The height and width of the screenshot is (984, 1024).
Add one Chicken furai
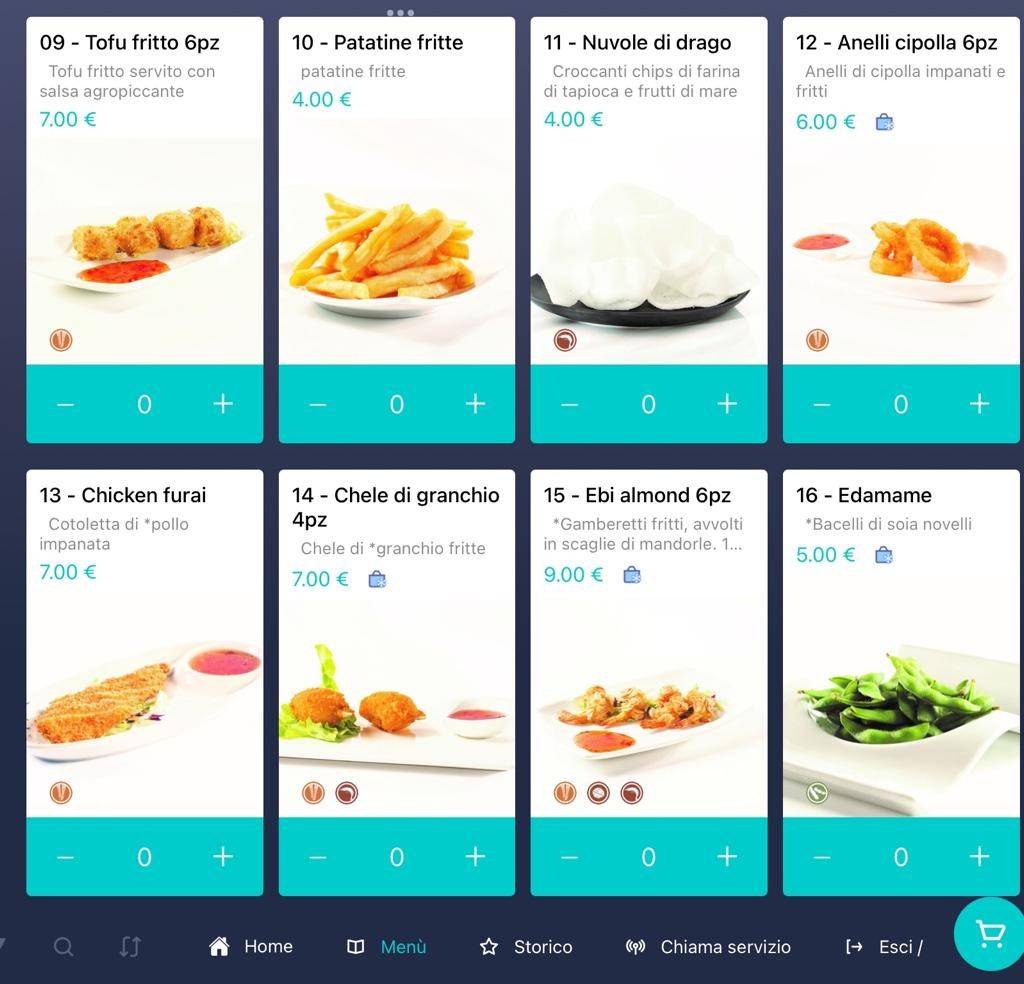click(x=223, y=857)
